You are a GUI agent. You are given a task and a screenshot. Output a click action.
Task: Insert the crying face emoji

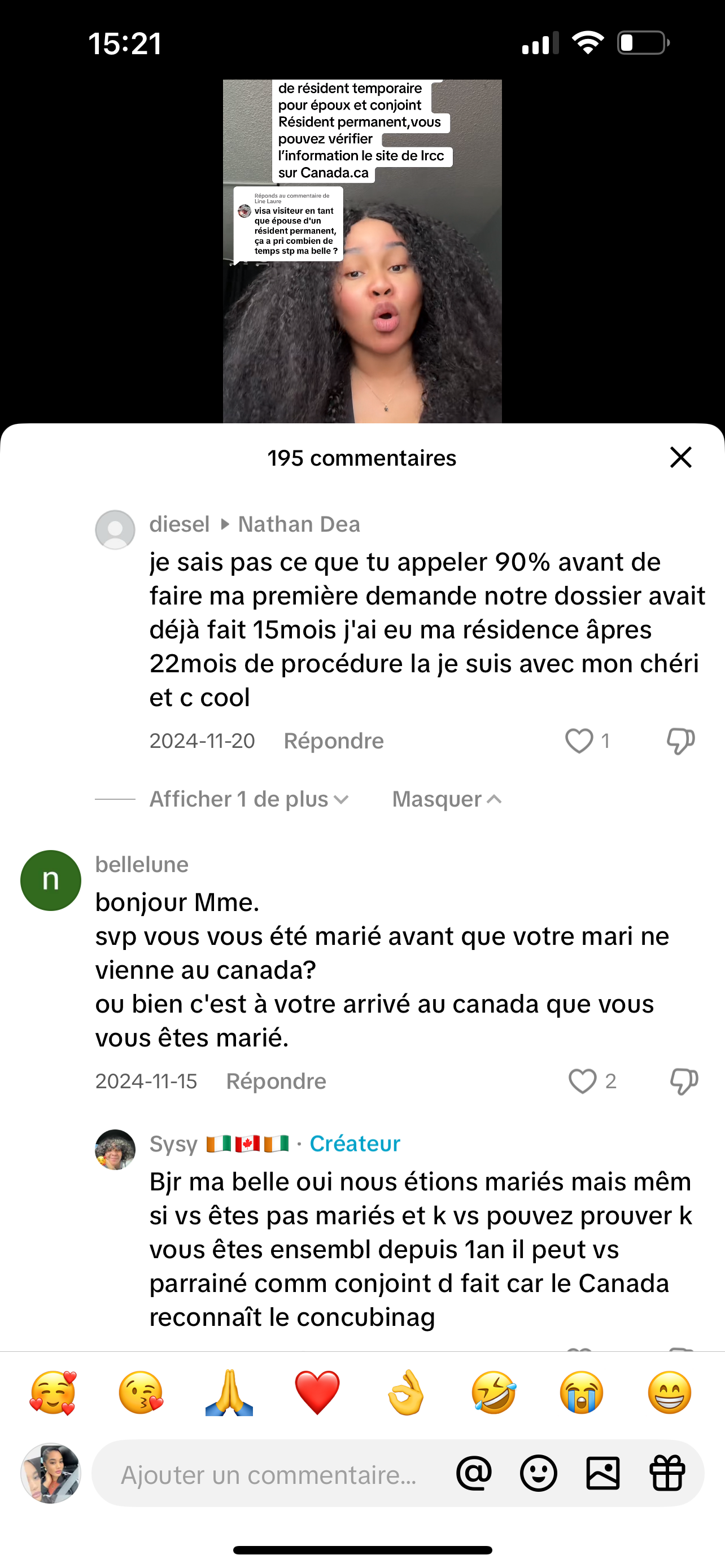tap(582, 1392)
